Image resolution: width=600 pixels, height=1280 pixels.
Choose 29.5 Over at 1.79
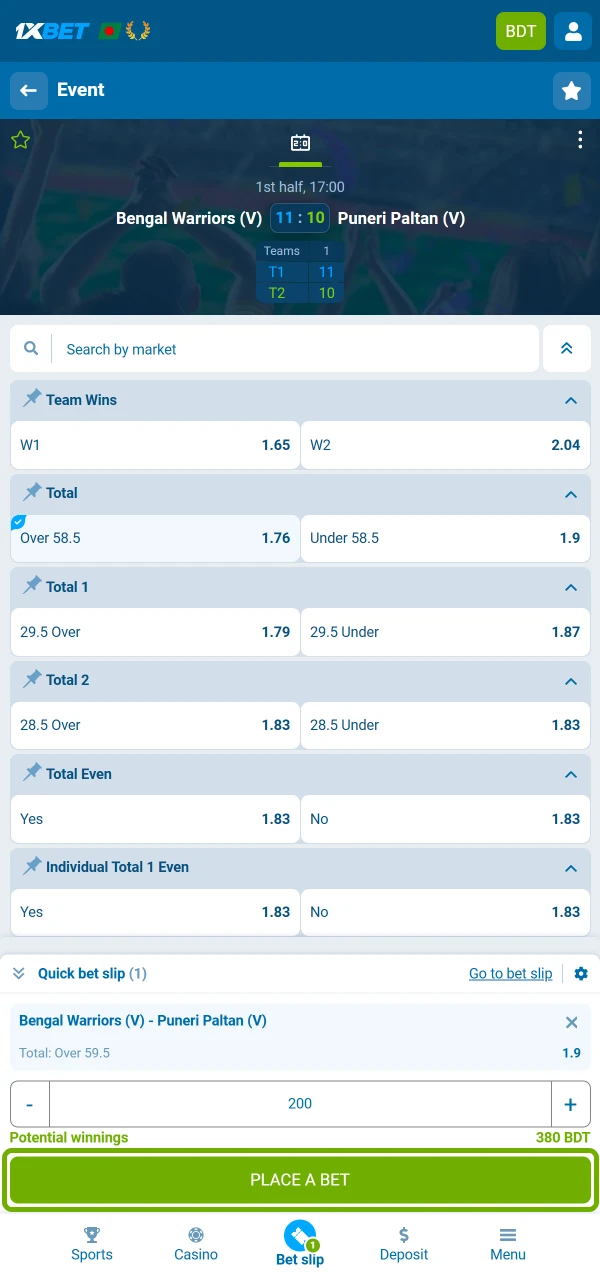155,632
